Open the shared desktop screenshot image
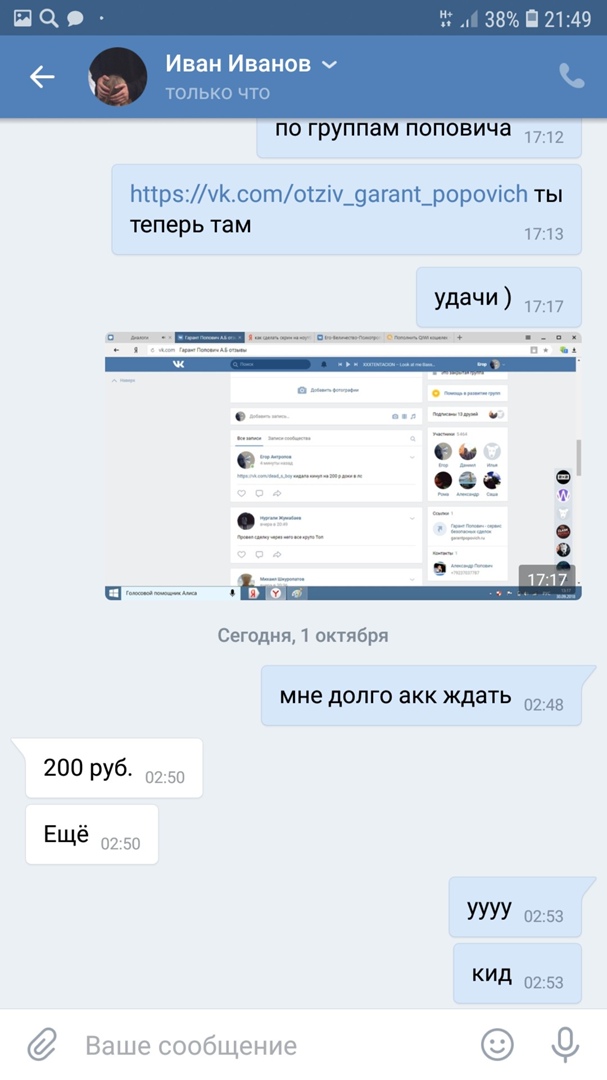This screenshot has height=1080, width=607. point(342,465)
